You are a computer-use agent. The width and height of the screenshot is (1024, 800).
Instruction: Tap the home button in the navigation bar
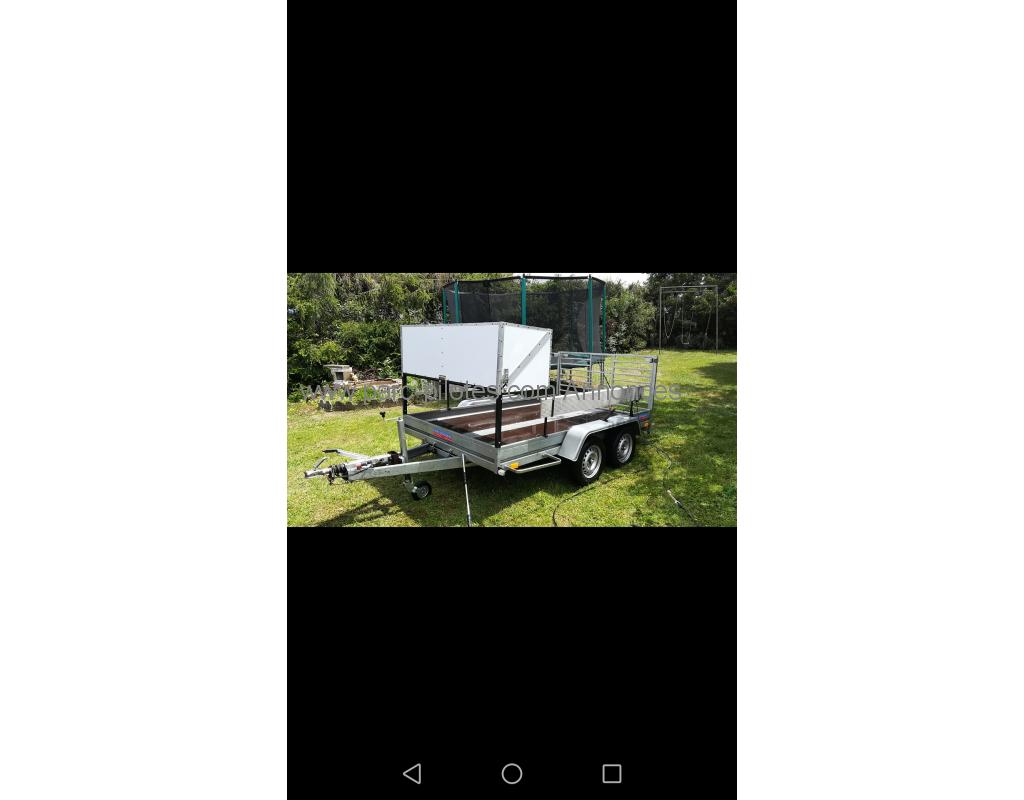tap(512, 774)
